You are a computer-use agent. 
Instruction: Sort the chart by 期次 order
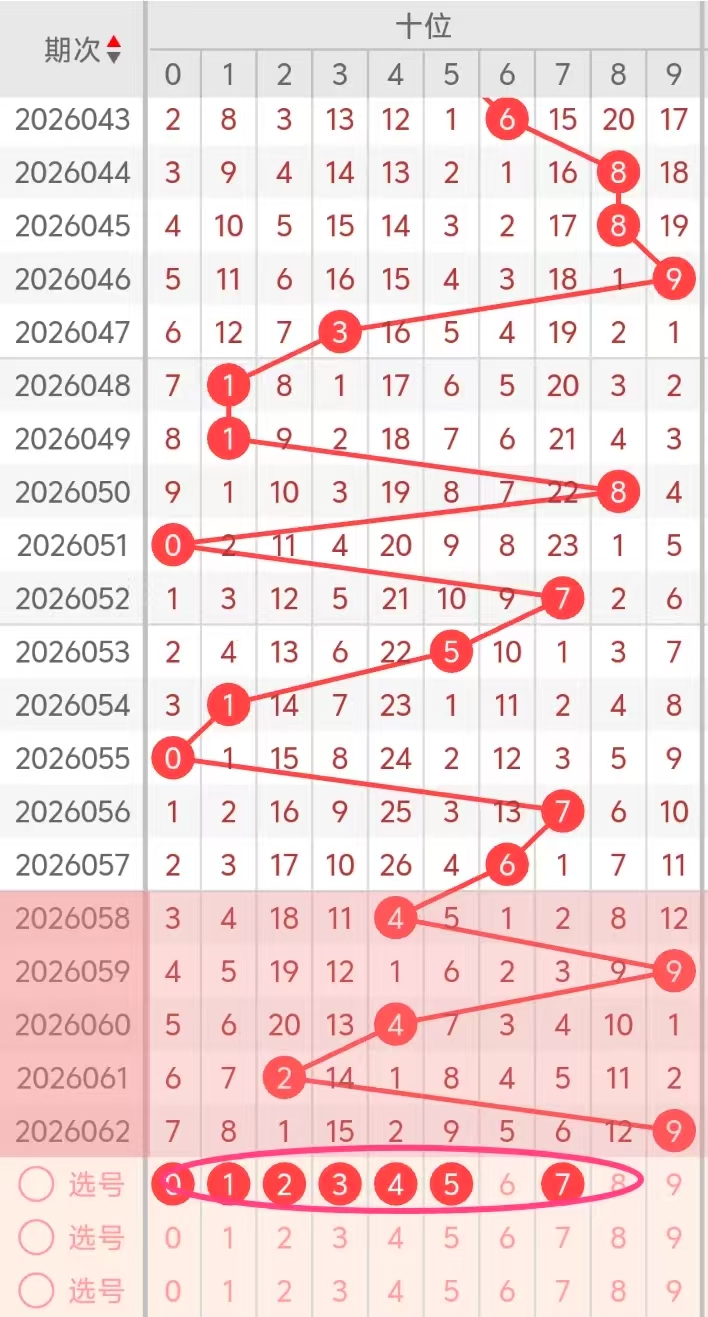click(113, 49)
